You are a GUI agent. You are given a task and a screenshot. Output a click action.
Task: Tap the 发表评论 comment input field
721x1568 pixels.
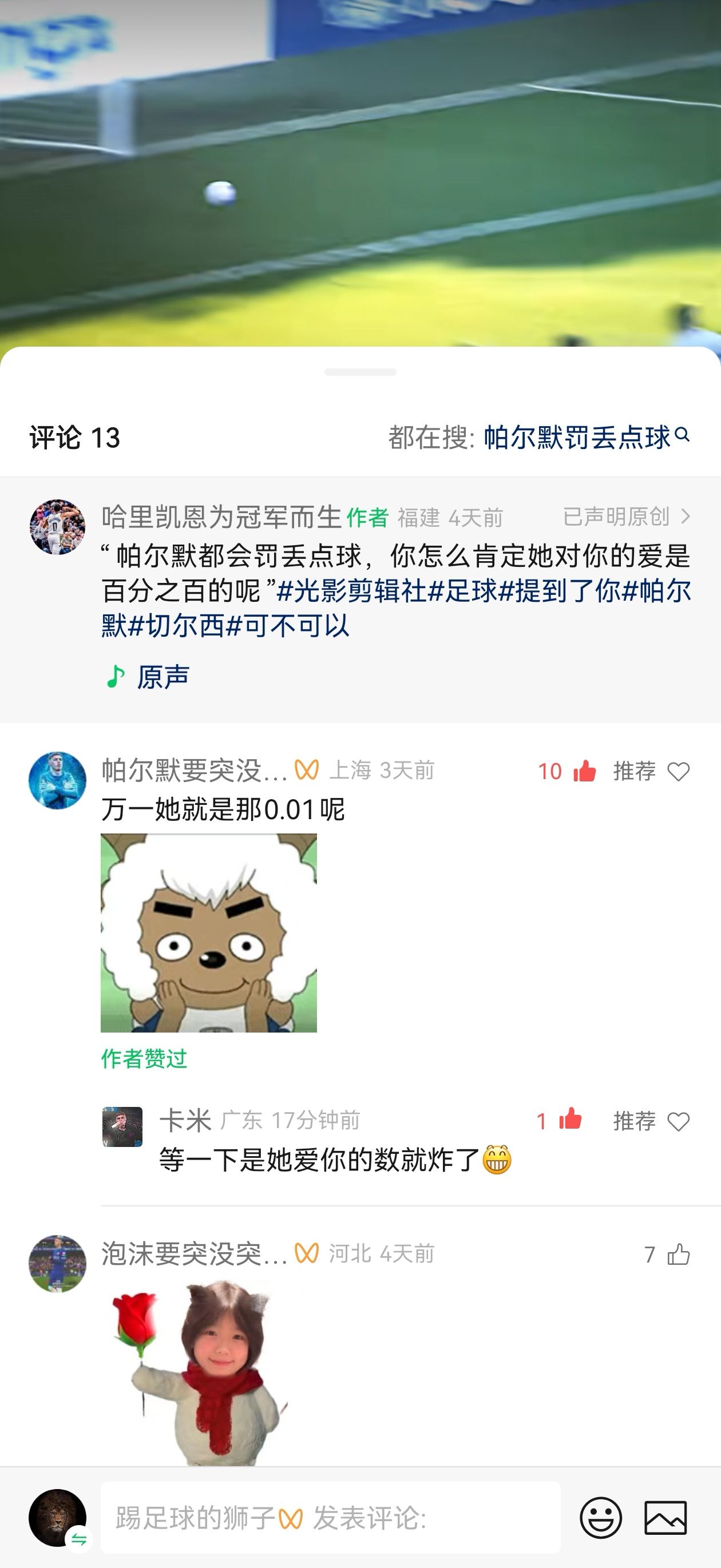(x=330, y=1518)
